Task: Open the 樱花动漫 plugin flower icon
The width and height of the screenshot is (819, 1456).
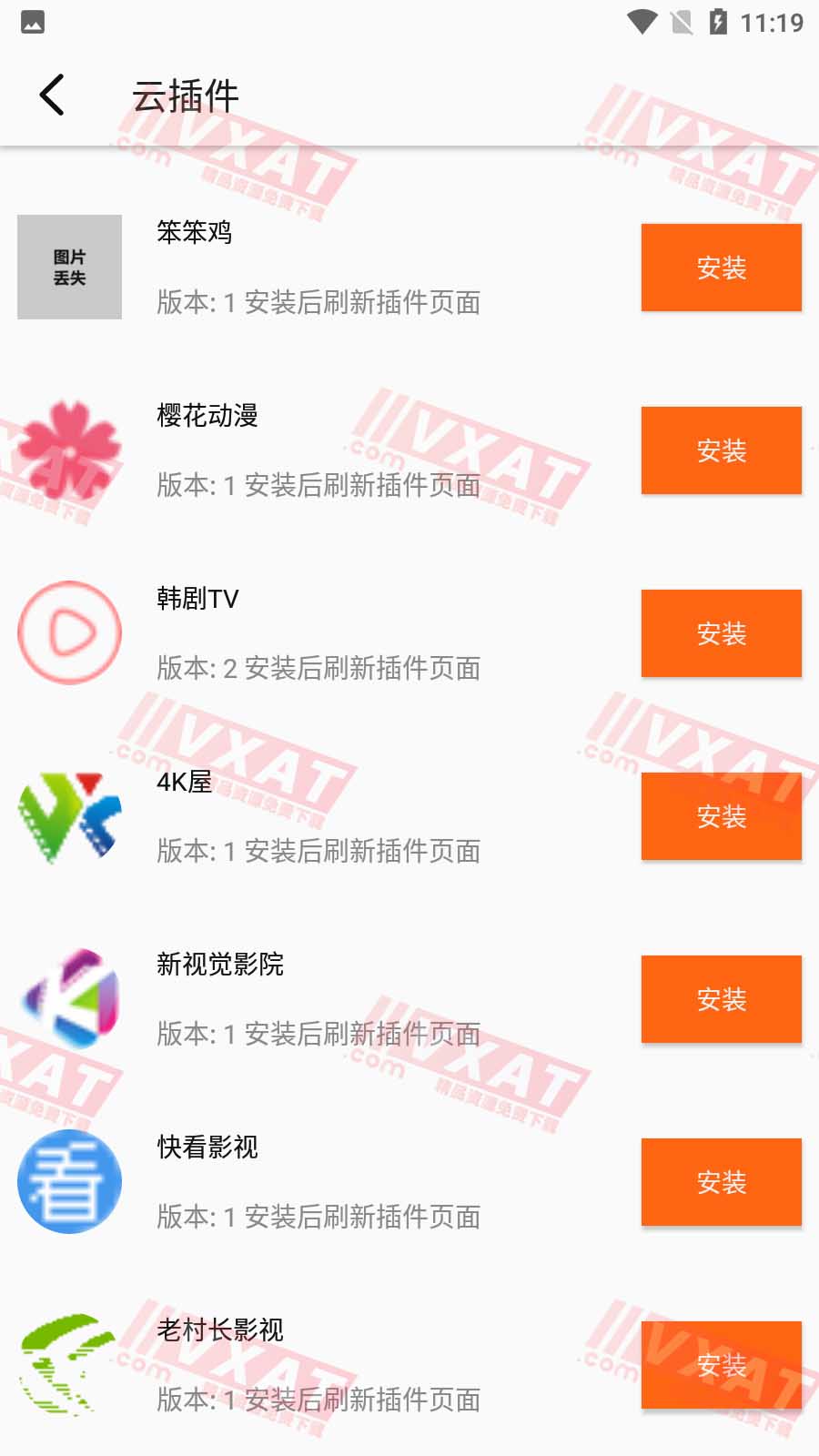Action: click(68, 450)
